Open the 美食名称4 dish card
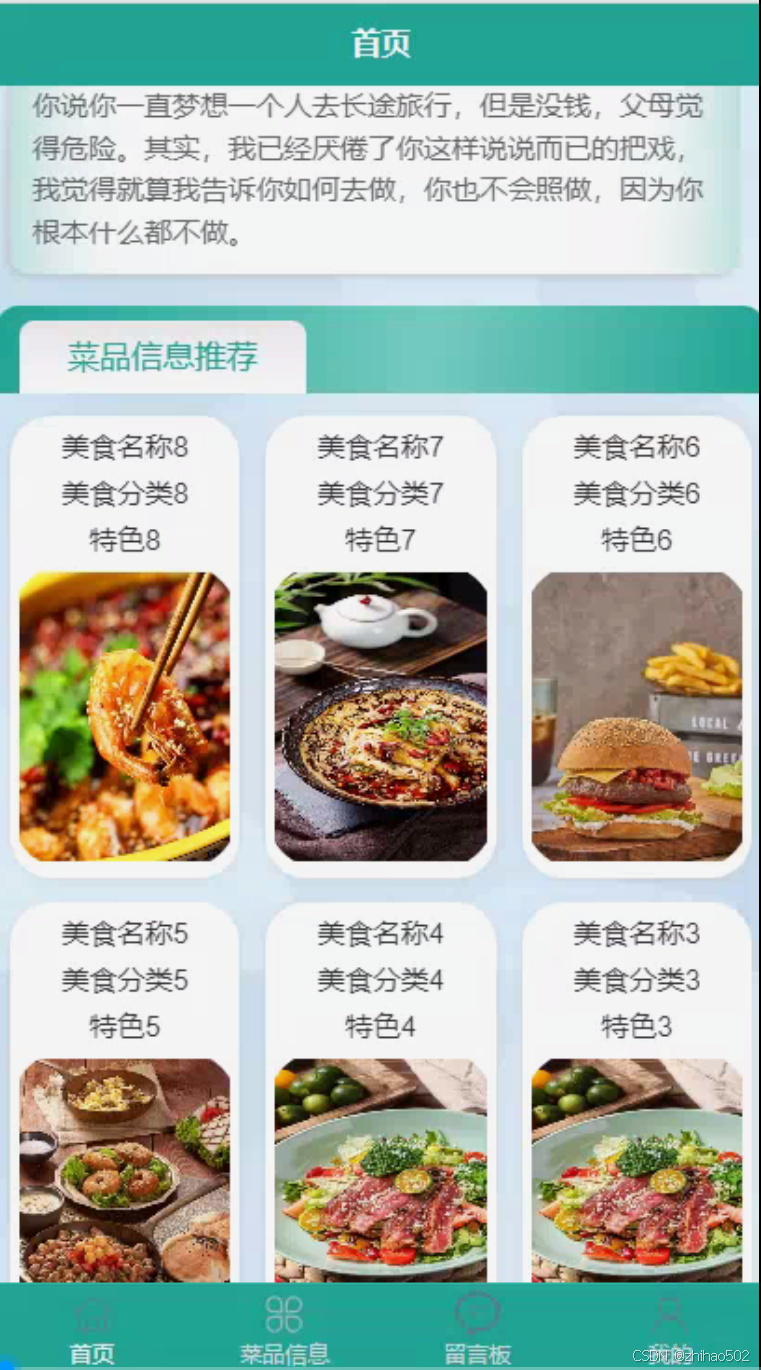Image resolution: width=761 pixels, height=1370 pixels. coord(380,1093)
